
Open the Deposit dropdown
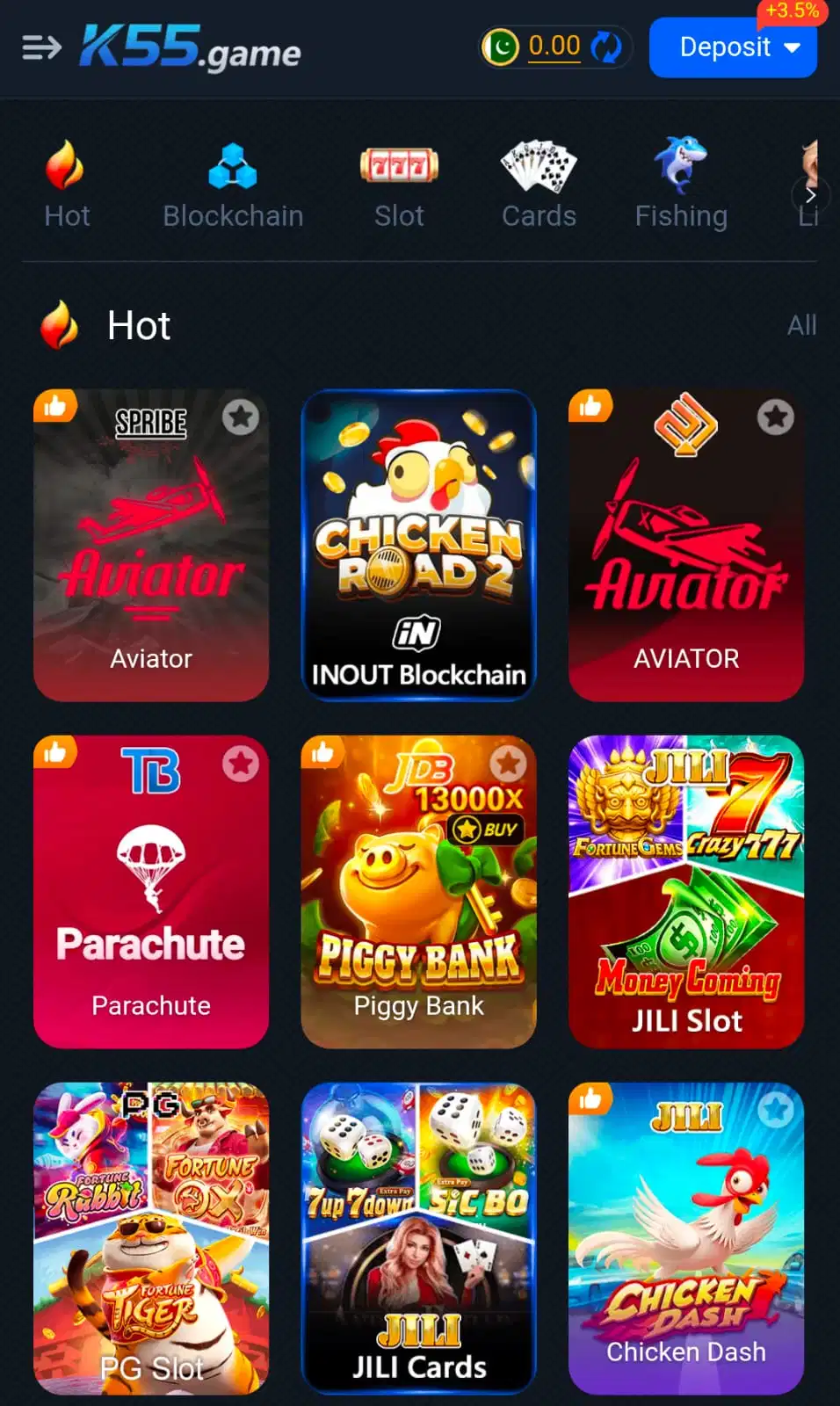(x=733, y=47)
